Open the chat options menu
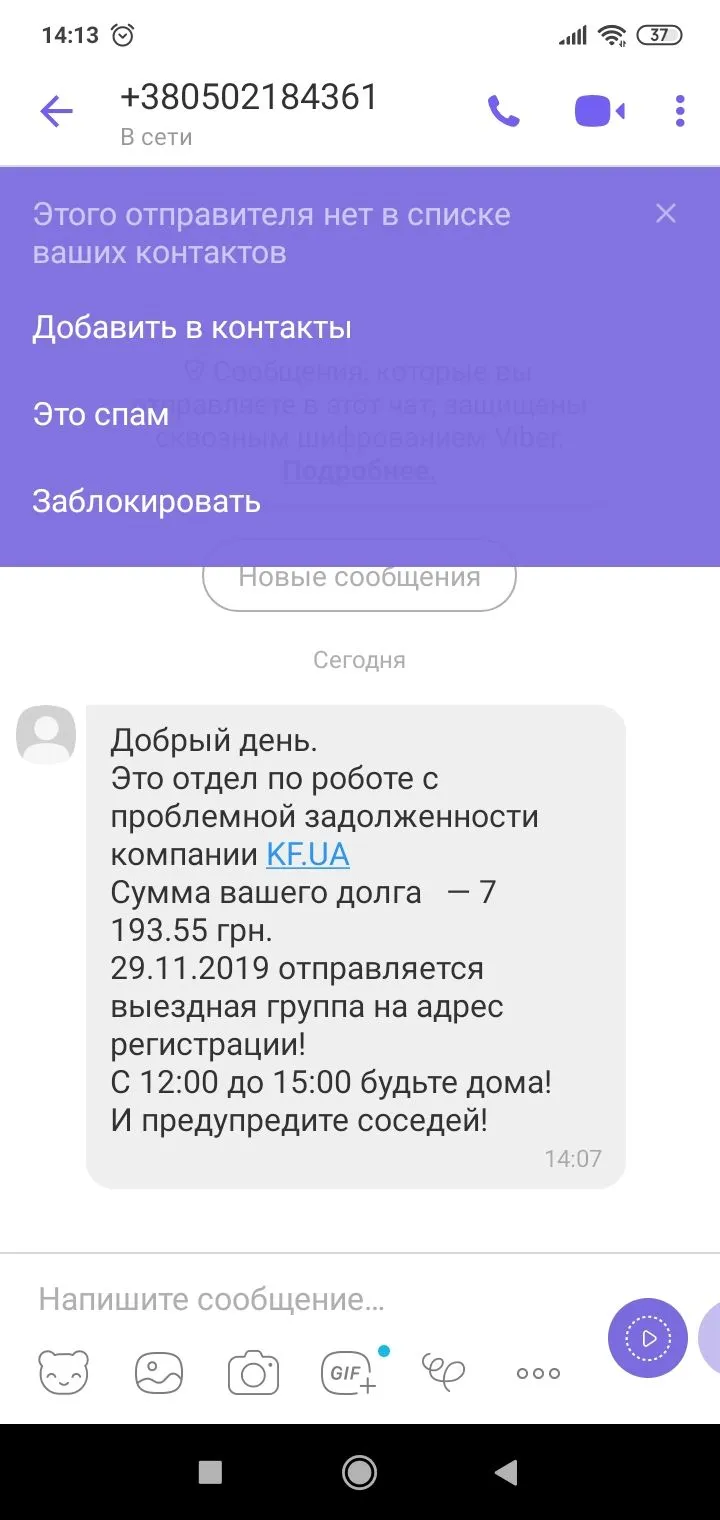This screenshot has width=720, height=1520. click(679, 110)
